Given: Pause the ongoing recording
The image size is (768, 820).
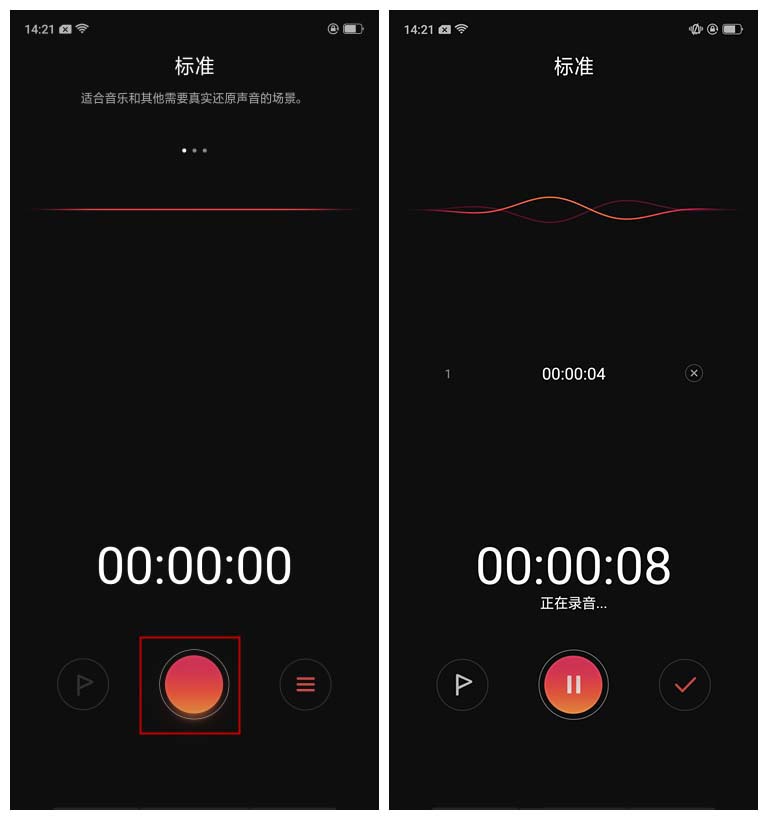Looking at the screenshot, I should tap(573, 685).
